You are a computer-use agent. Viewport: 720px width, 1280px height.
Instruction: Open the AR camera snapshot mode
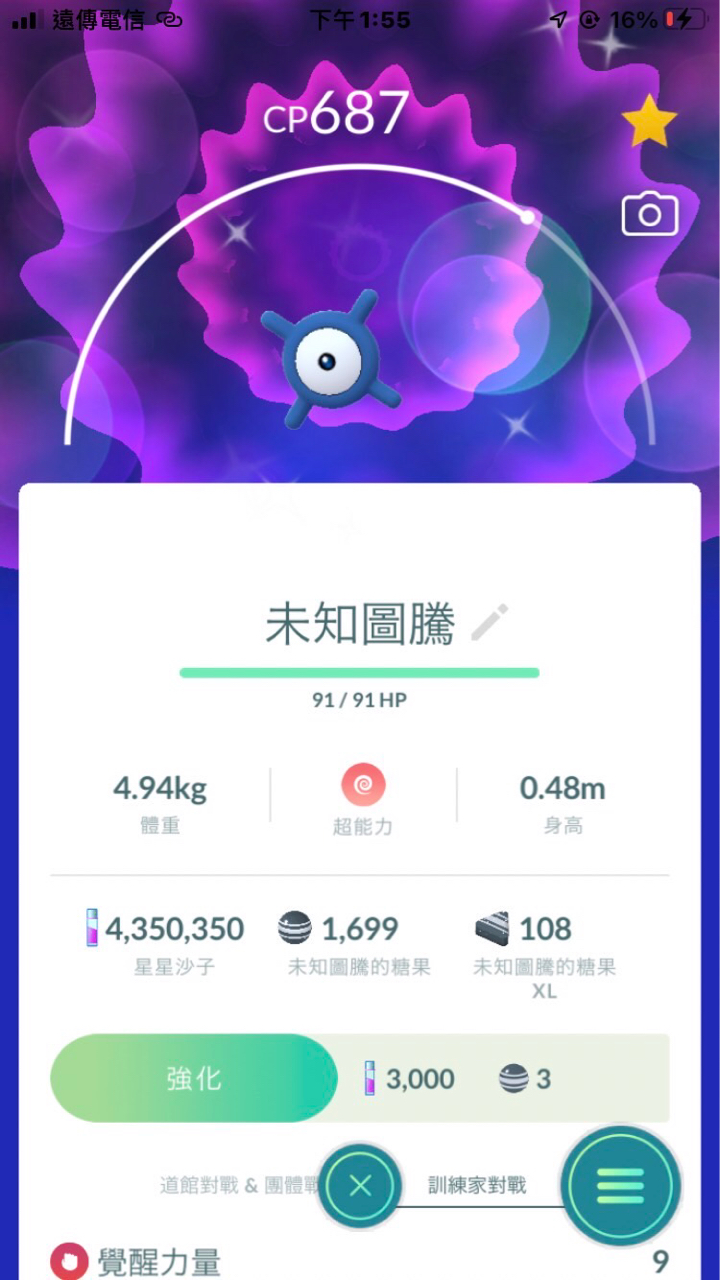click(650, 215)
